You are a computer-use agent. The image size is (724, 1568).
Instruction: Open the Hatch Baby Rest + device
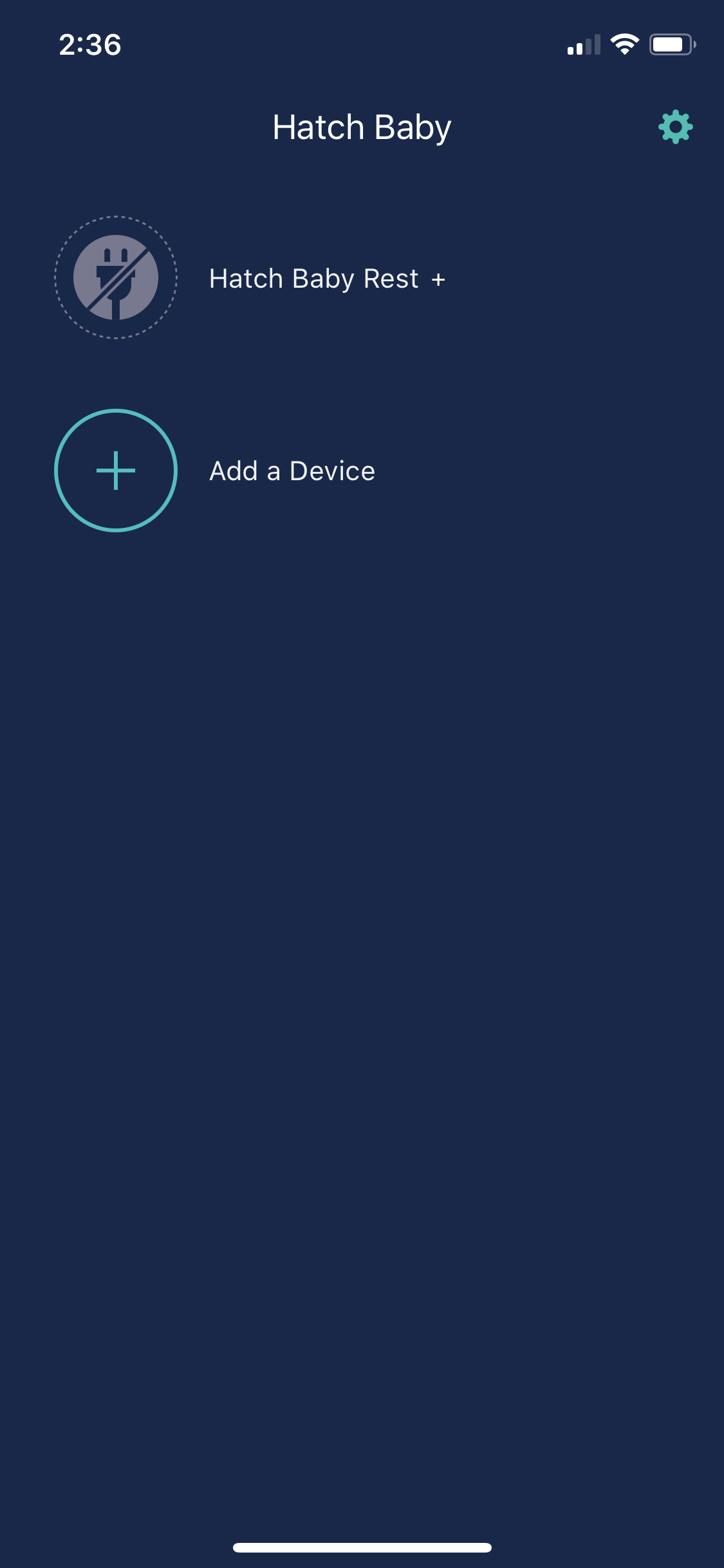point(326,279)
